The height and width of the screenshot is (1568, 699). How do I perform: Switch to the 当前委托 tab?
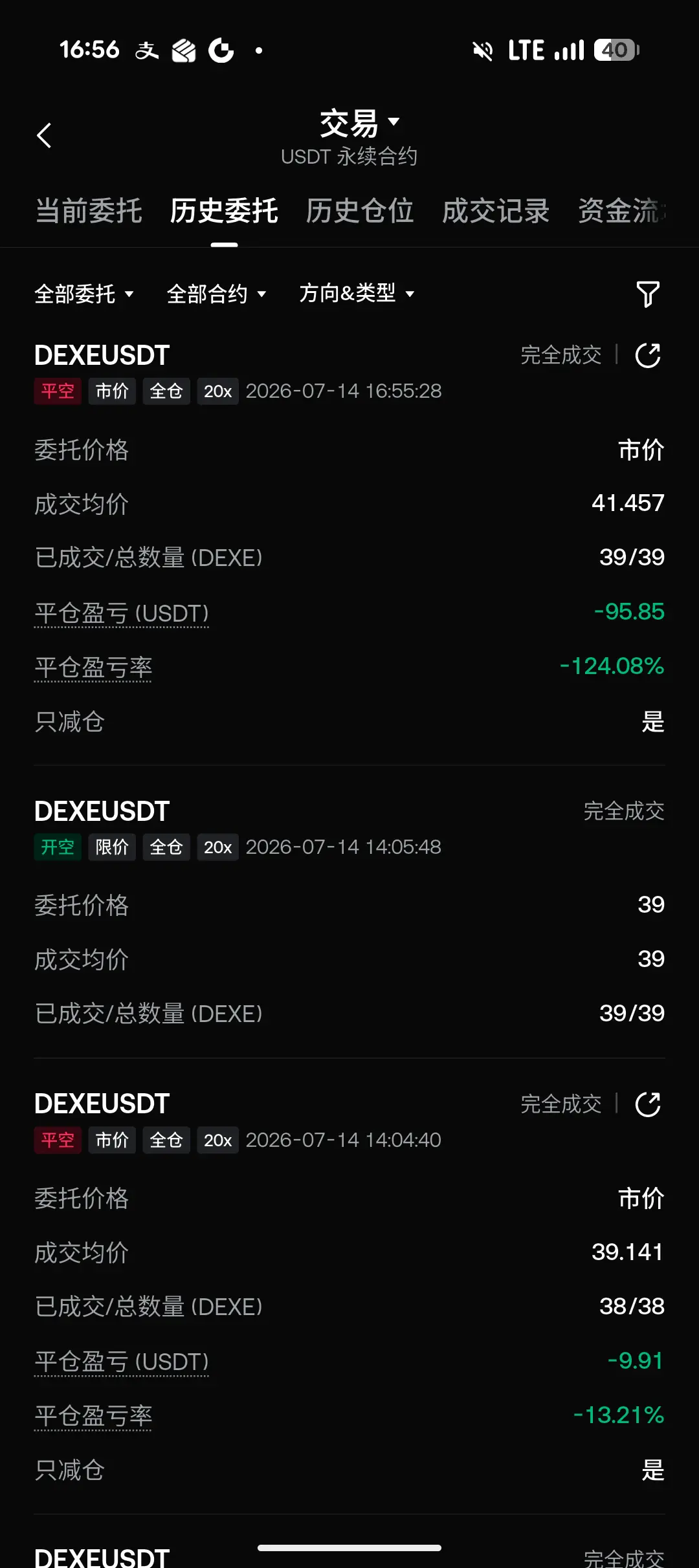click(x=89, y=211)
